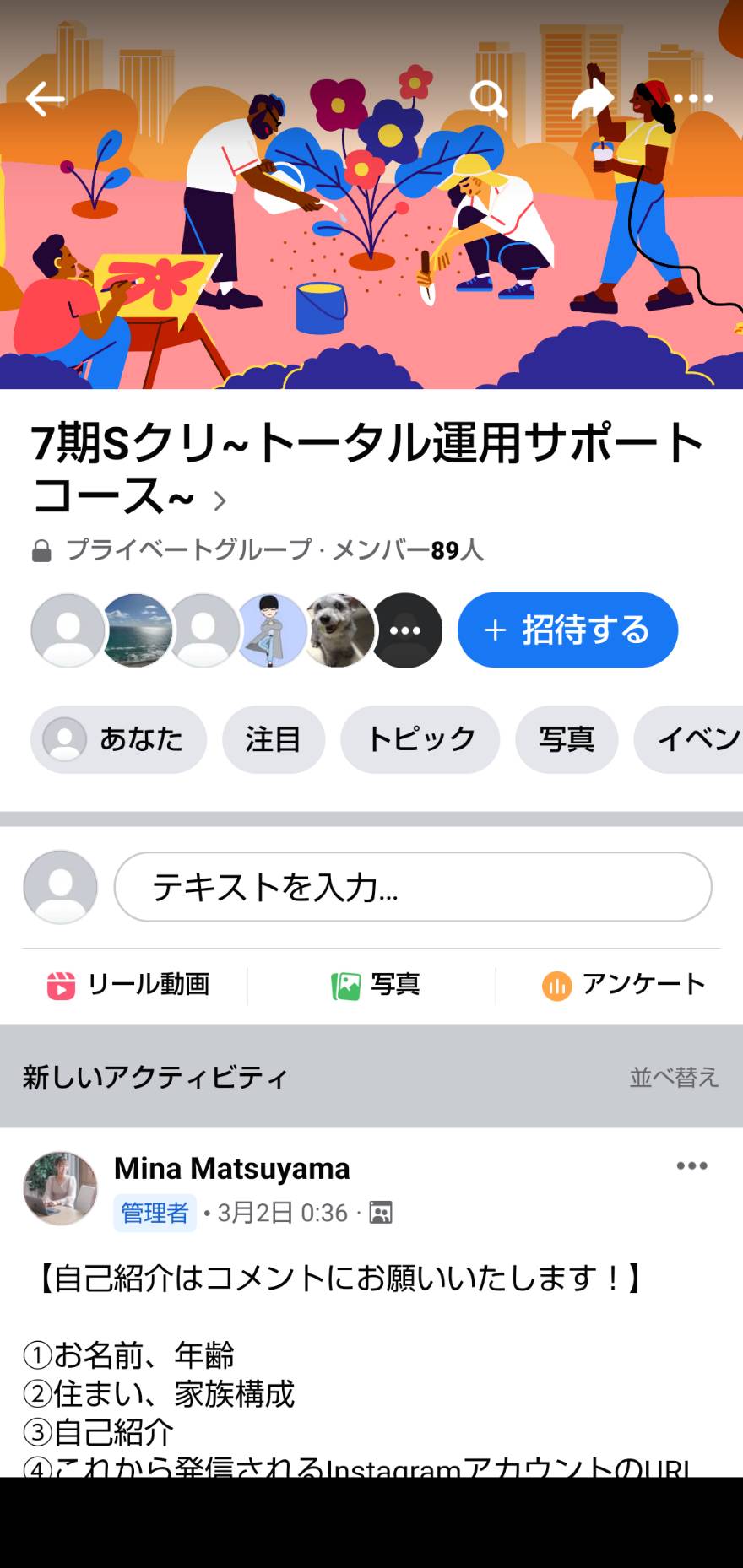743x1568 pixels.
Task: Create a リール動画 post
Action: pos(128,984)
